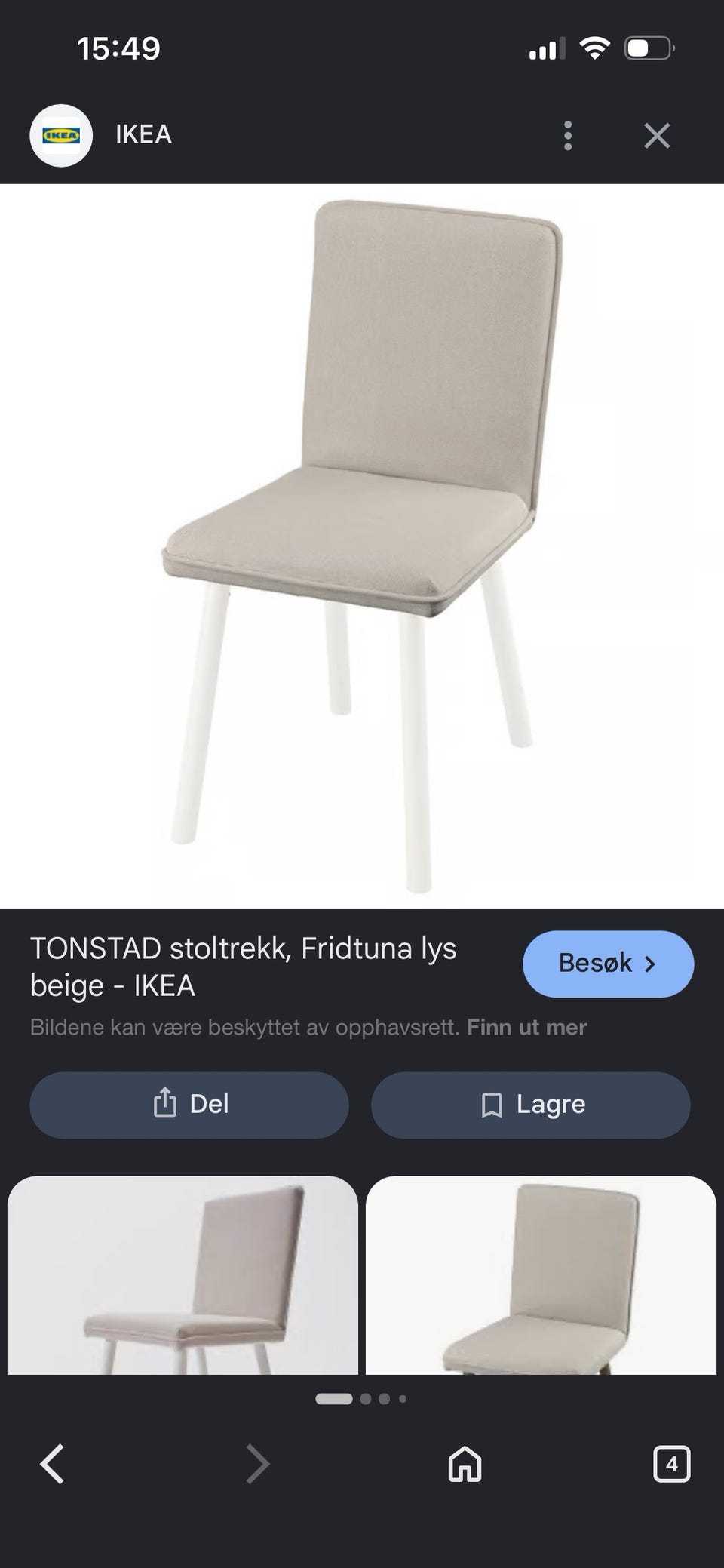Close the image viewer
Viewport: 724px width, 1568px height.
pos(657,136)
